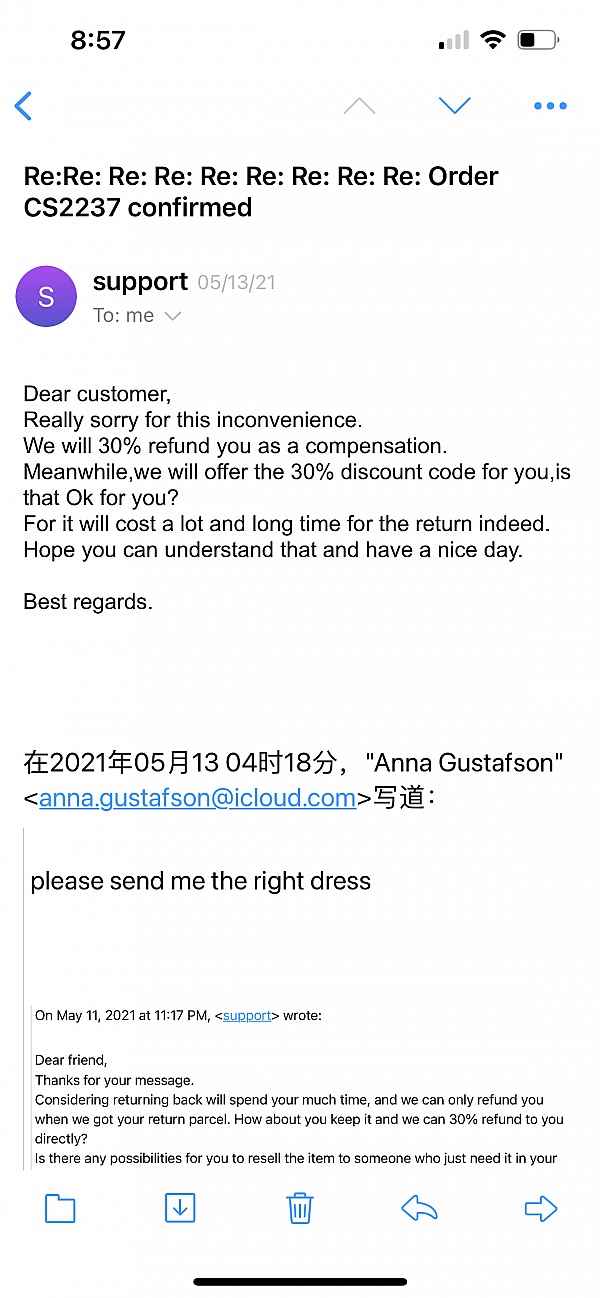600x1298 pixels.
Task: Open the anna.gustafson@icloud.com email link
Action: click(197, 797)
